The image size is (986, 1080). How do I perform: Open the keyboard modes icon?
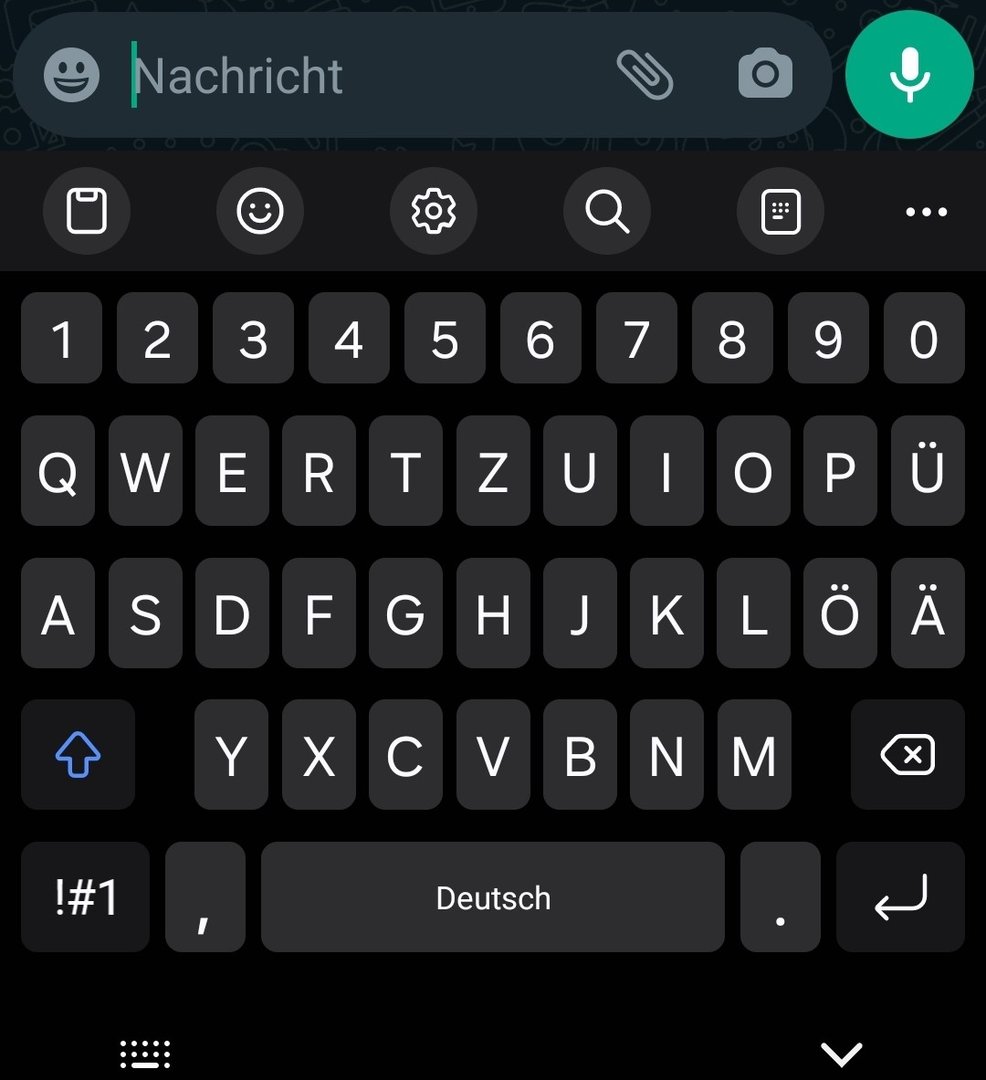point(780,211)
